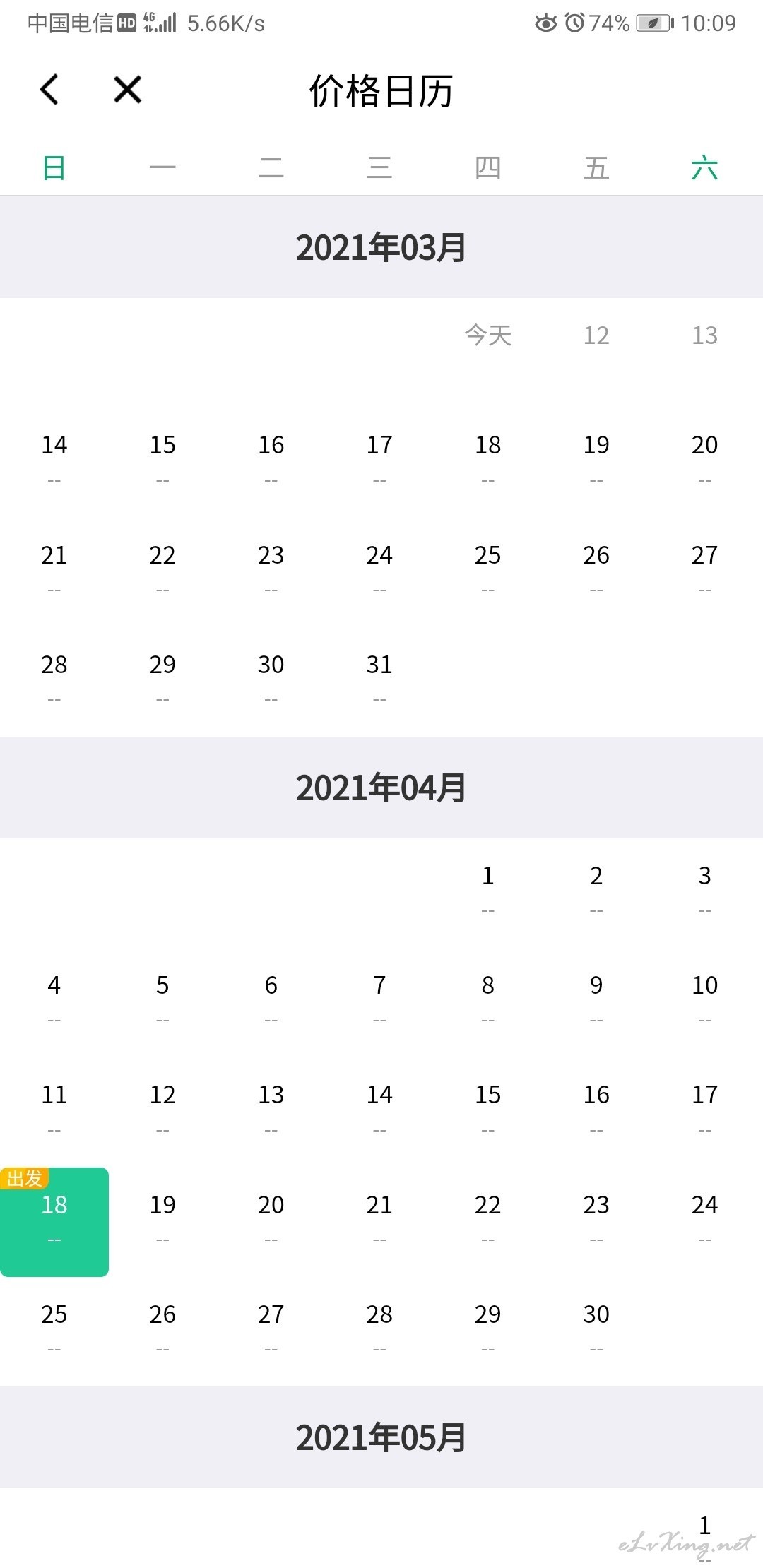Image resolution: width=763 pixels, height=1568 pixels.
Task: Select March 27 date cell
Action: tap(705, 571)
